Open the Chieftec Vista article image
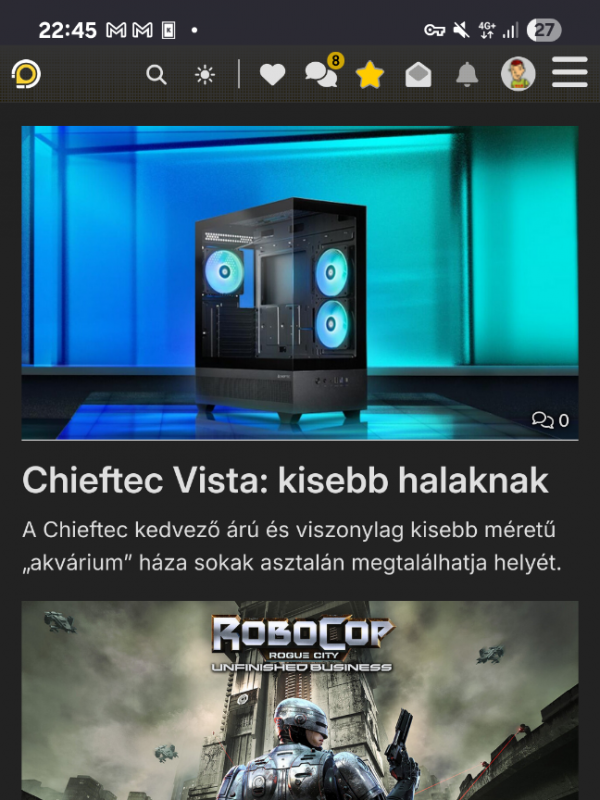The image size is (600, 800). point(300,282)
